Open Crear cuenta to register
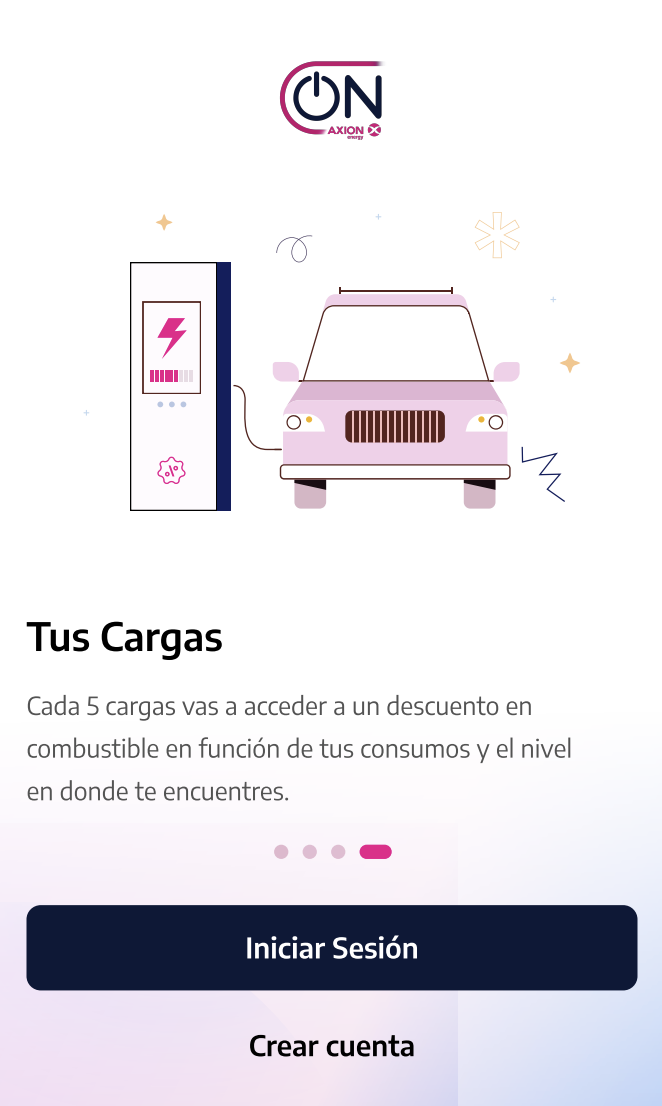Screen dimensions: 662x1106 tap(331, 1047)
